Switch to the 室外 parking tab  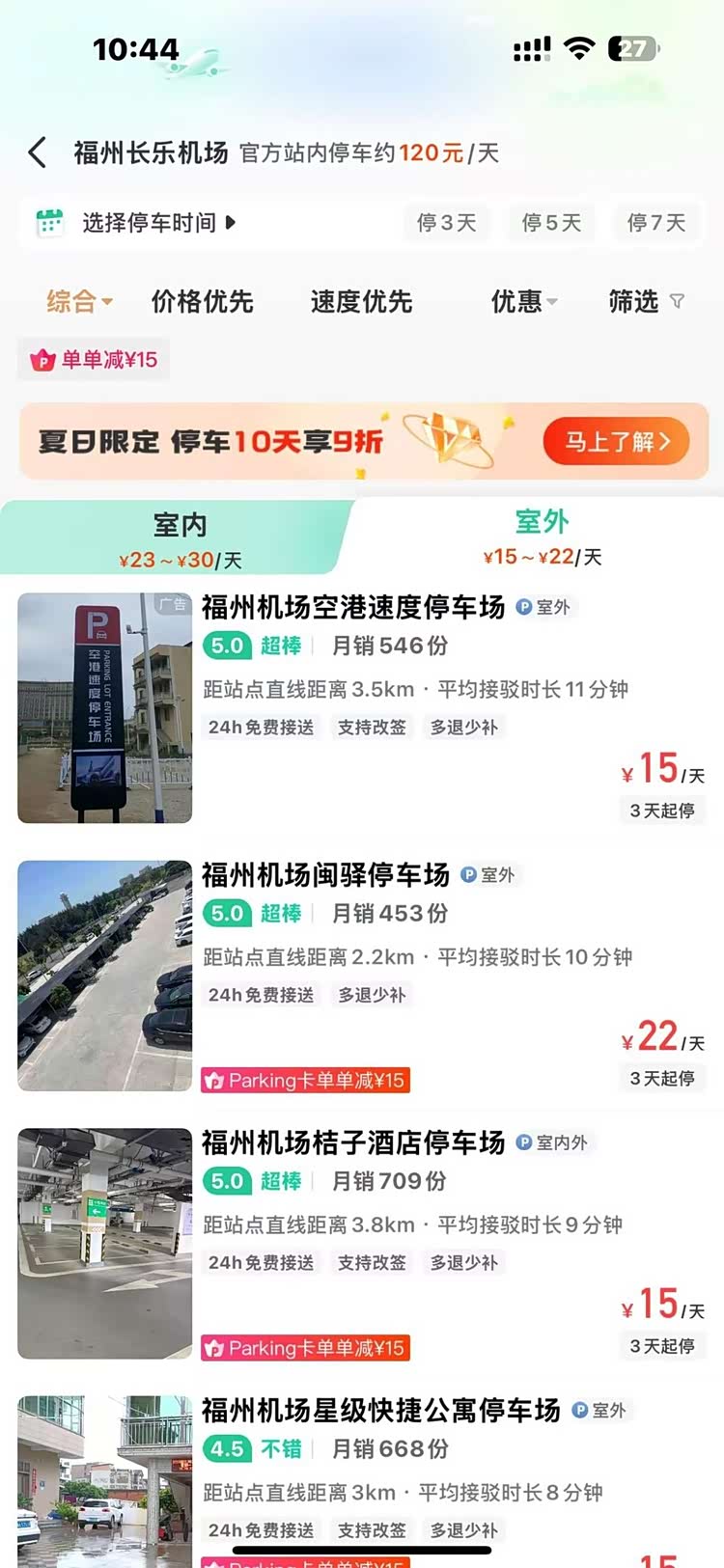pyautogui.click(x=542, y=536)
